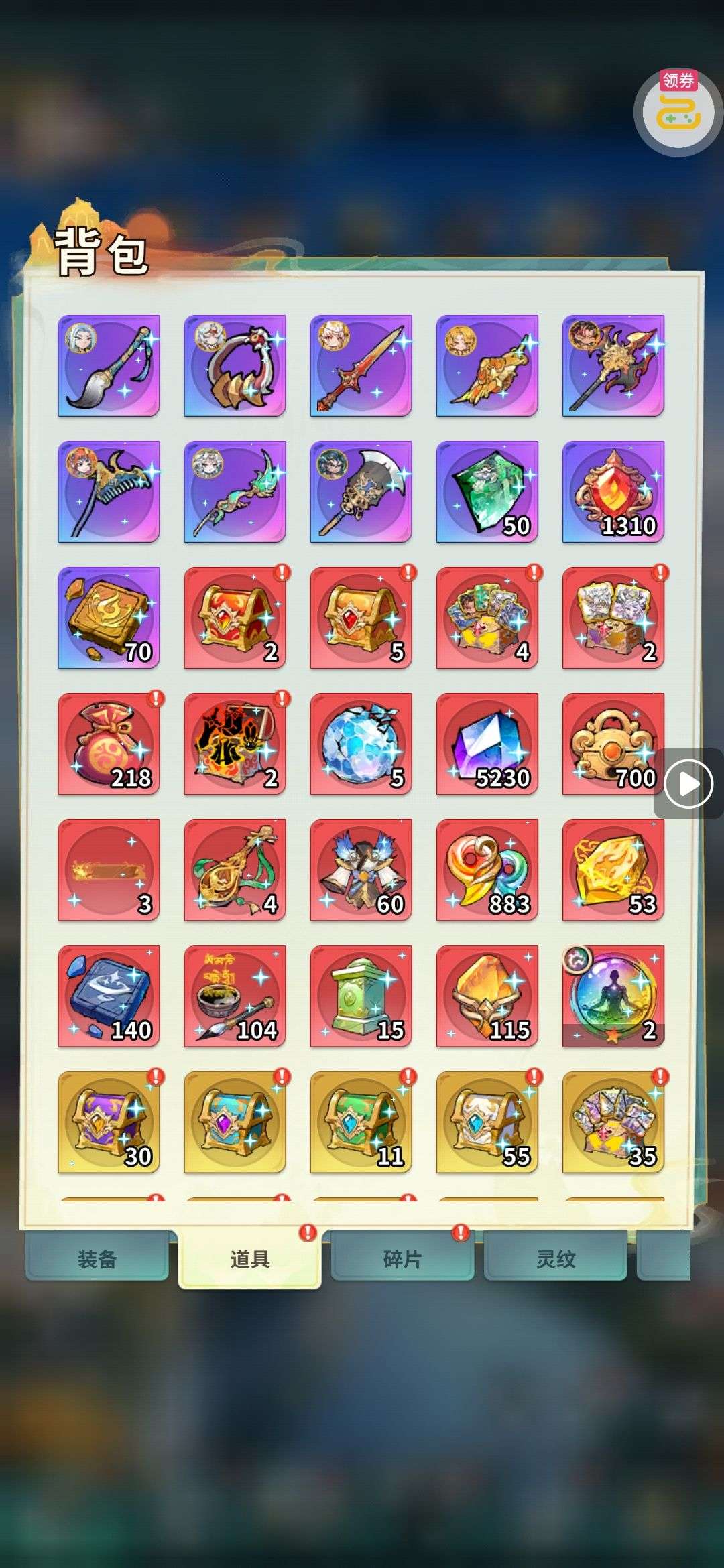The width and height of the screenshot is (724, 1568).
Task: Open the golden lock item with 700
Action: pyautogui.click(x=613, y=744)
